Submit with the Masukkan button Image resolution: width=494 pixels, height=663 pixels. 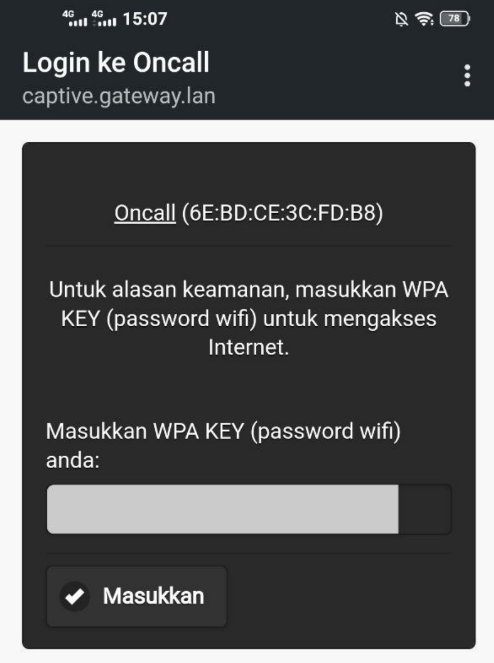(x=137, y=596)
